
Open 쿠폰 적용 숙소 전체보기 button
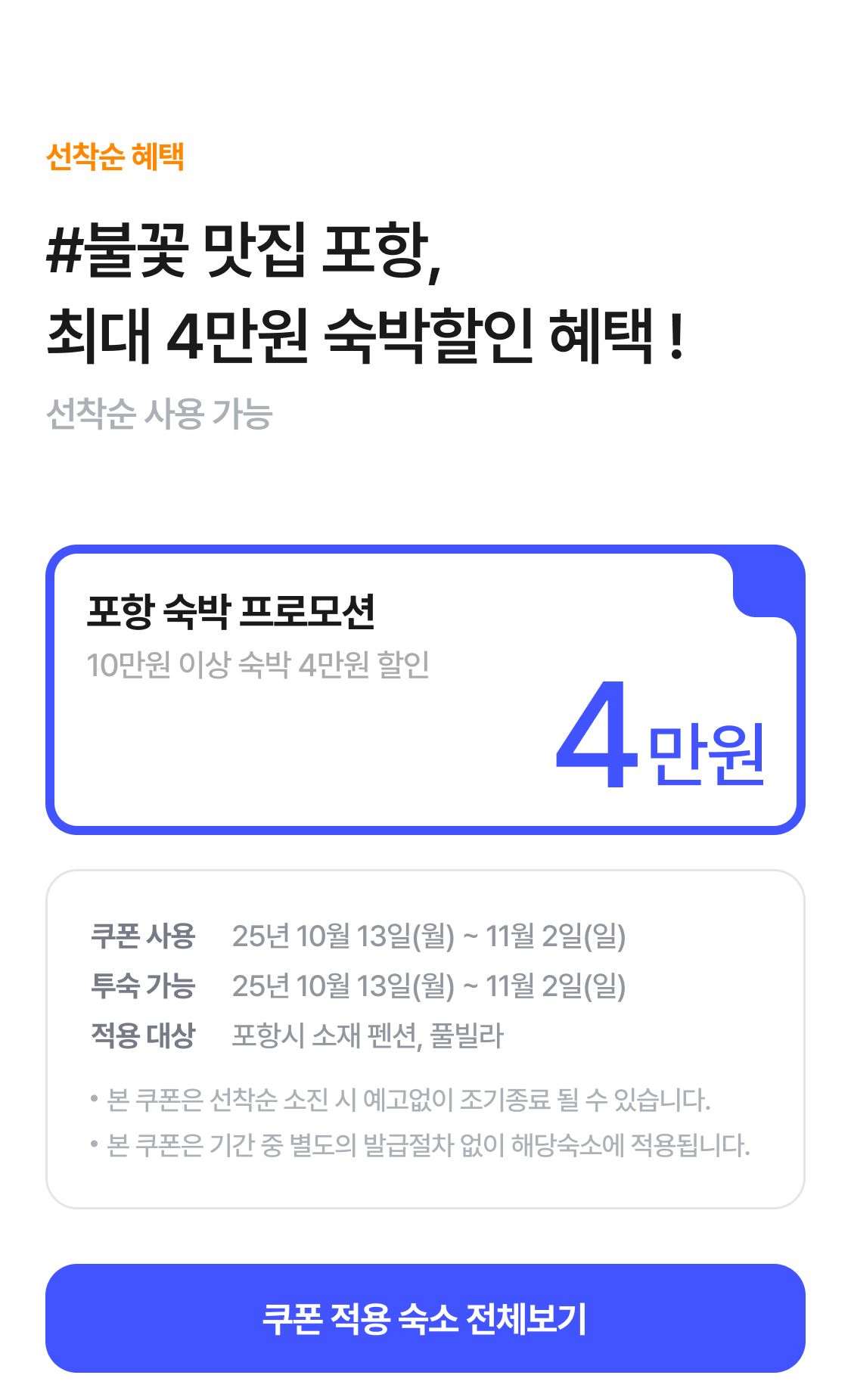pos(425,1318)
